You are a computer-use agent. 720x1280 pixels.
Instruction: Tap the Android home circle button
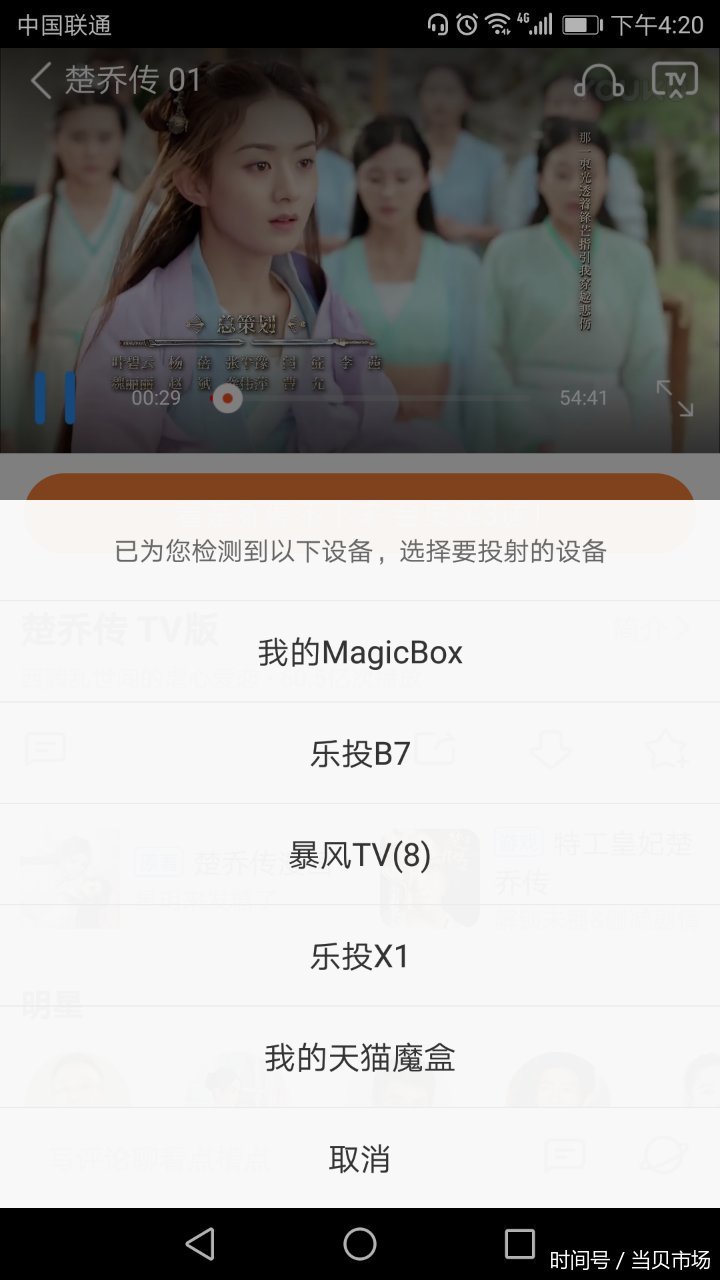(360, 1244)
